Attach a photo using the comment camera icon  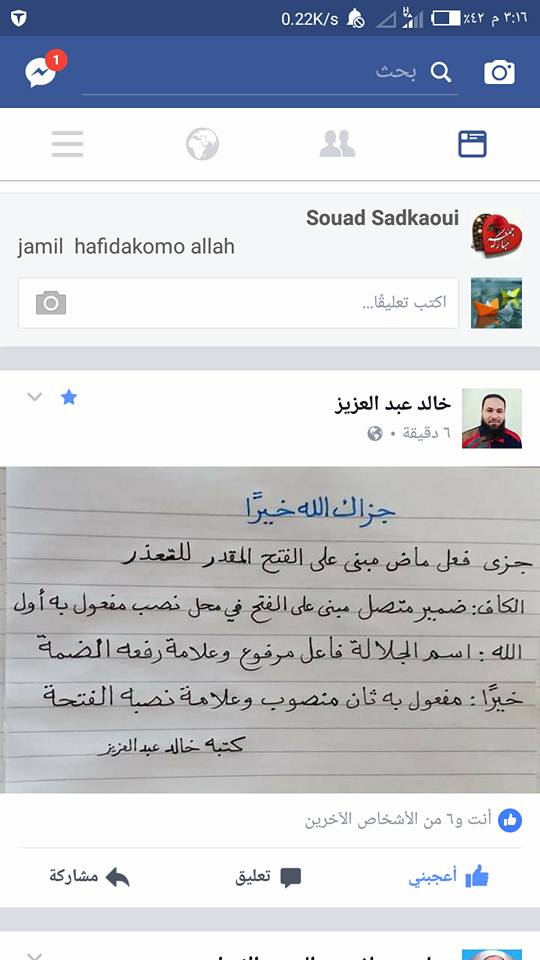click(x=51, y=302)
